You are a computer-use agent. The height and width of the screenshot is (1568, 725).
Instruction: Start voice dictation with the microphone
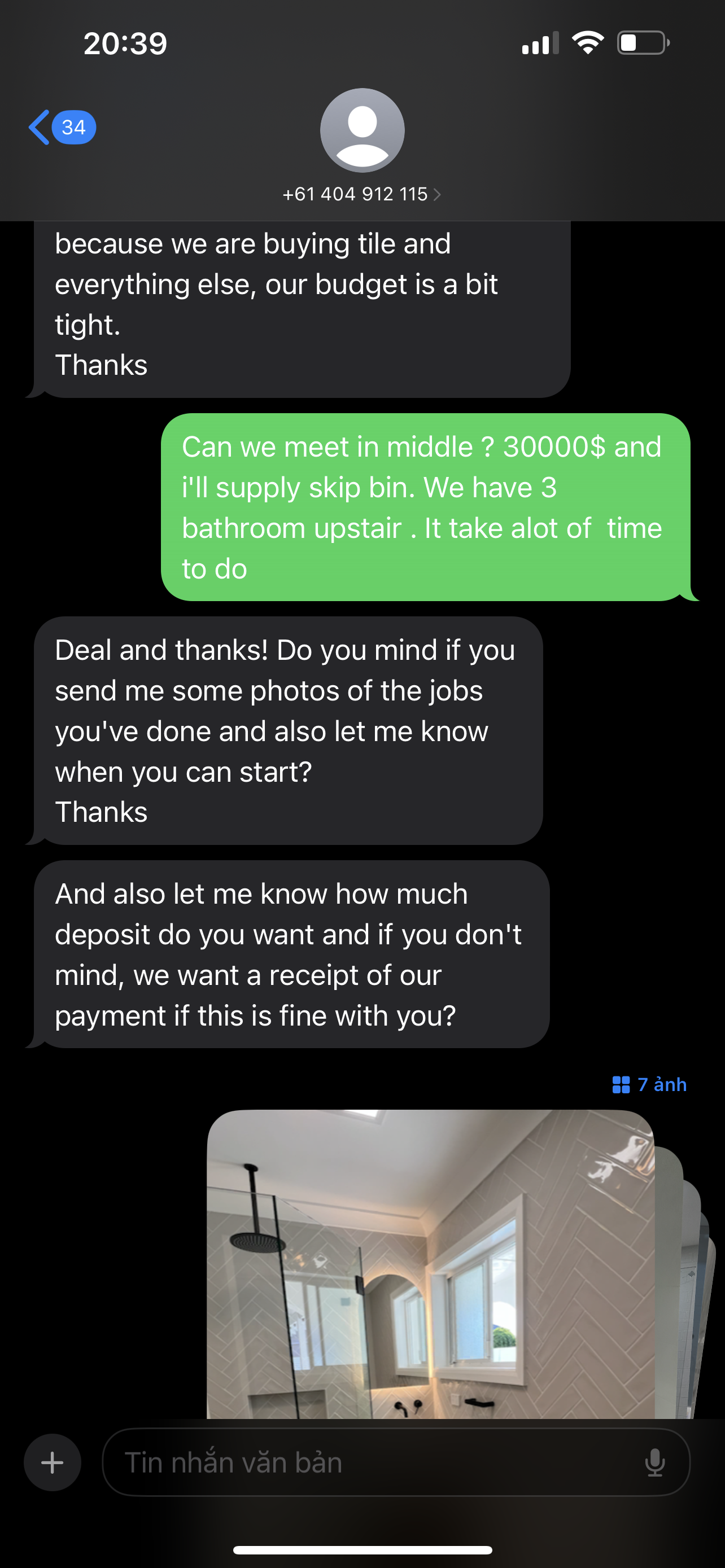(654, 1462)
